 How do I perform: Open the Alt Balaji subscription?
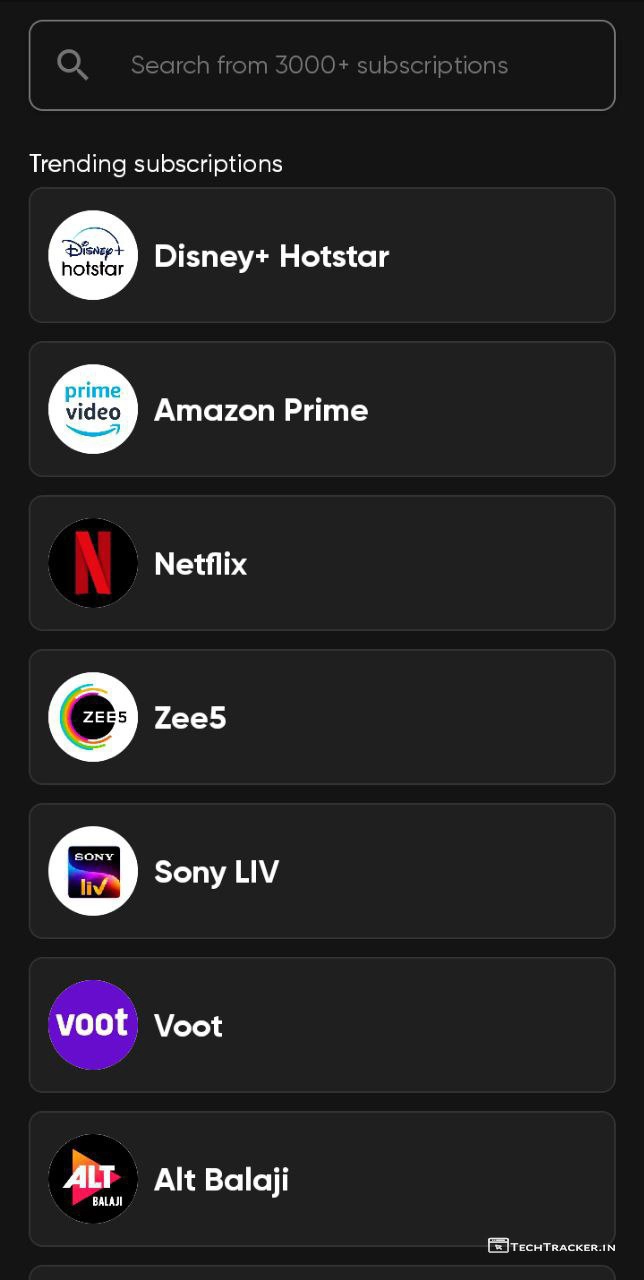pyautogui.click(x=321, y=1180)
